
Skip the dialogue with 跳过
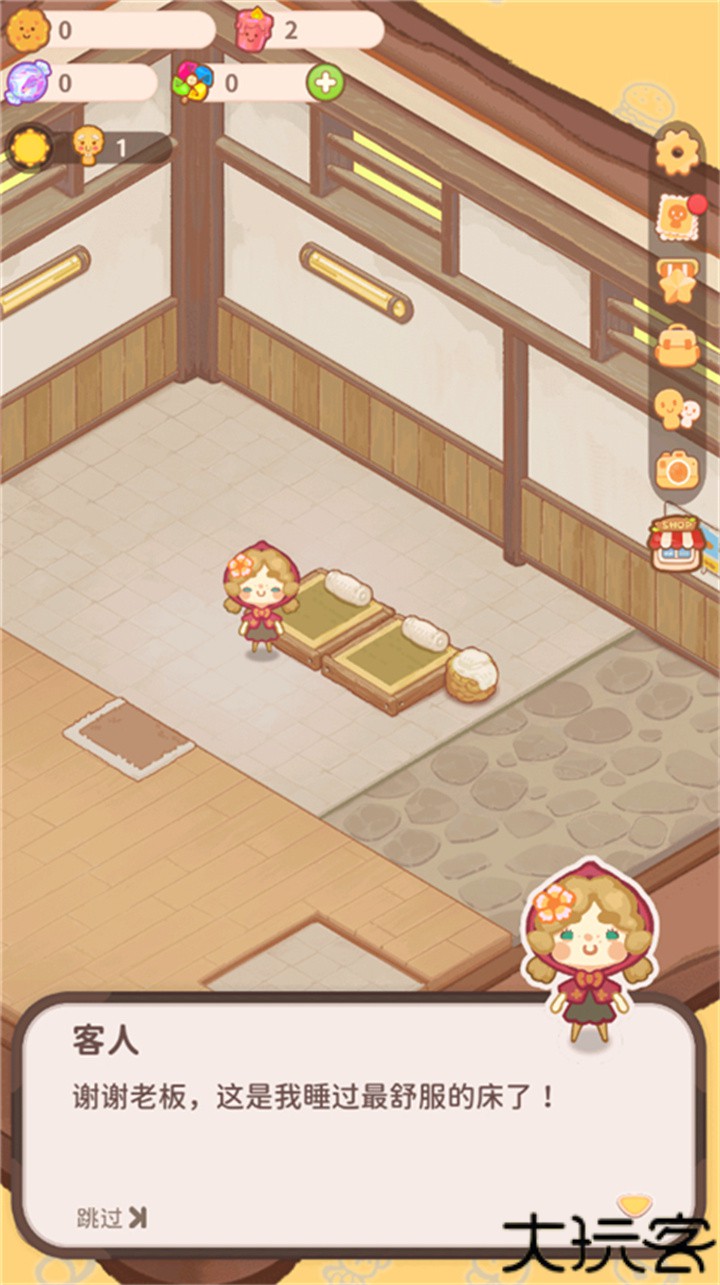coord(111,1217)
